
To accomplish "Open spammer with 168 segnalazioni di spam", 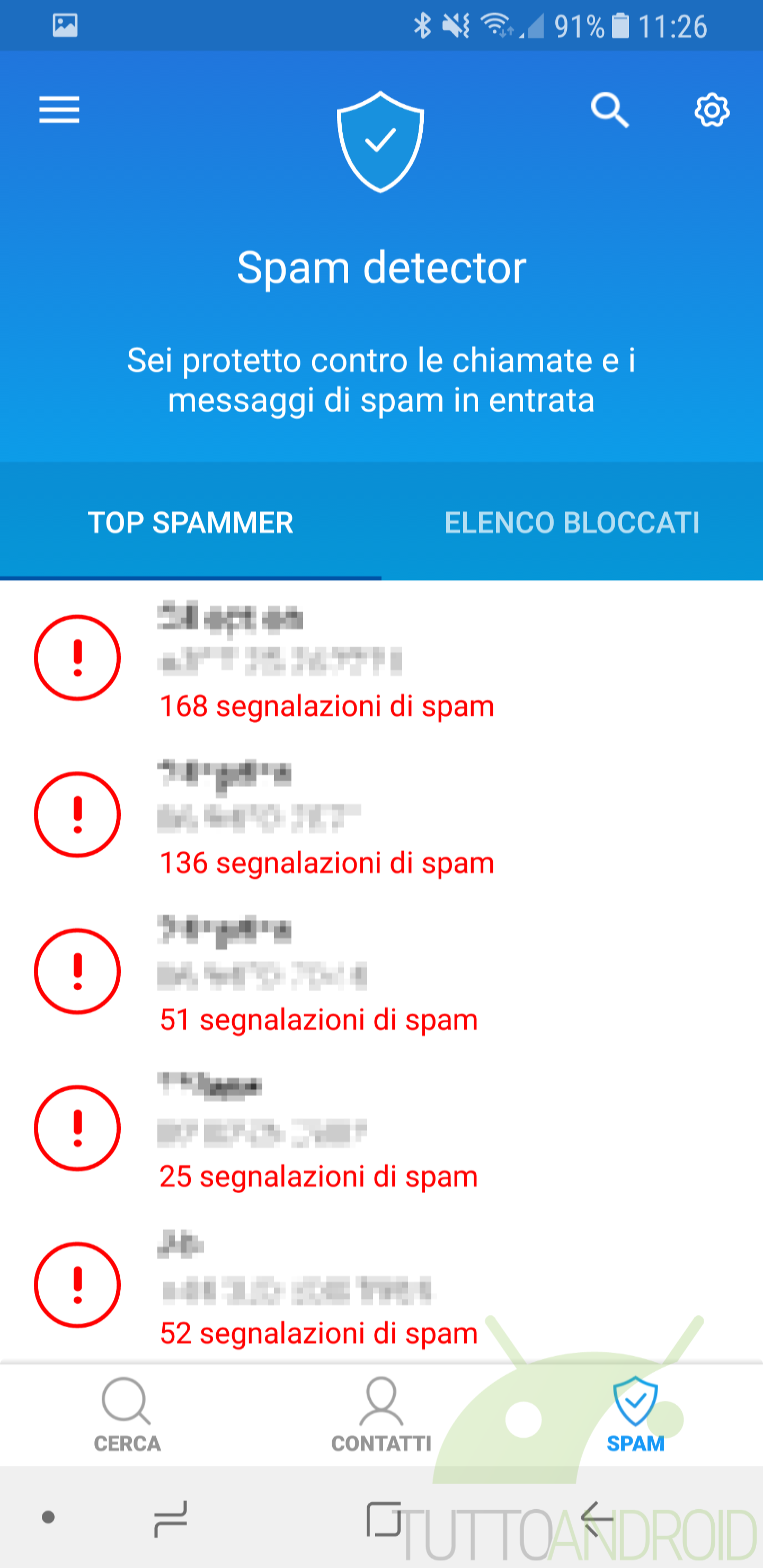I will (381, 659).
